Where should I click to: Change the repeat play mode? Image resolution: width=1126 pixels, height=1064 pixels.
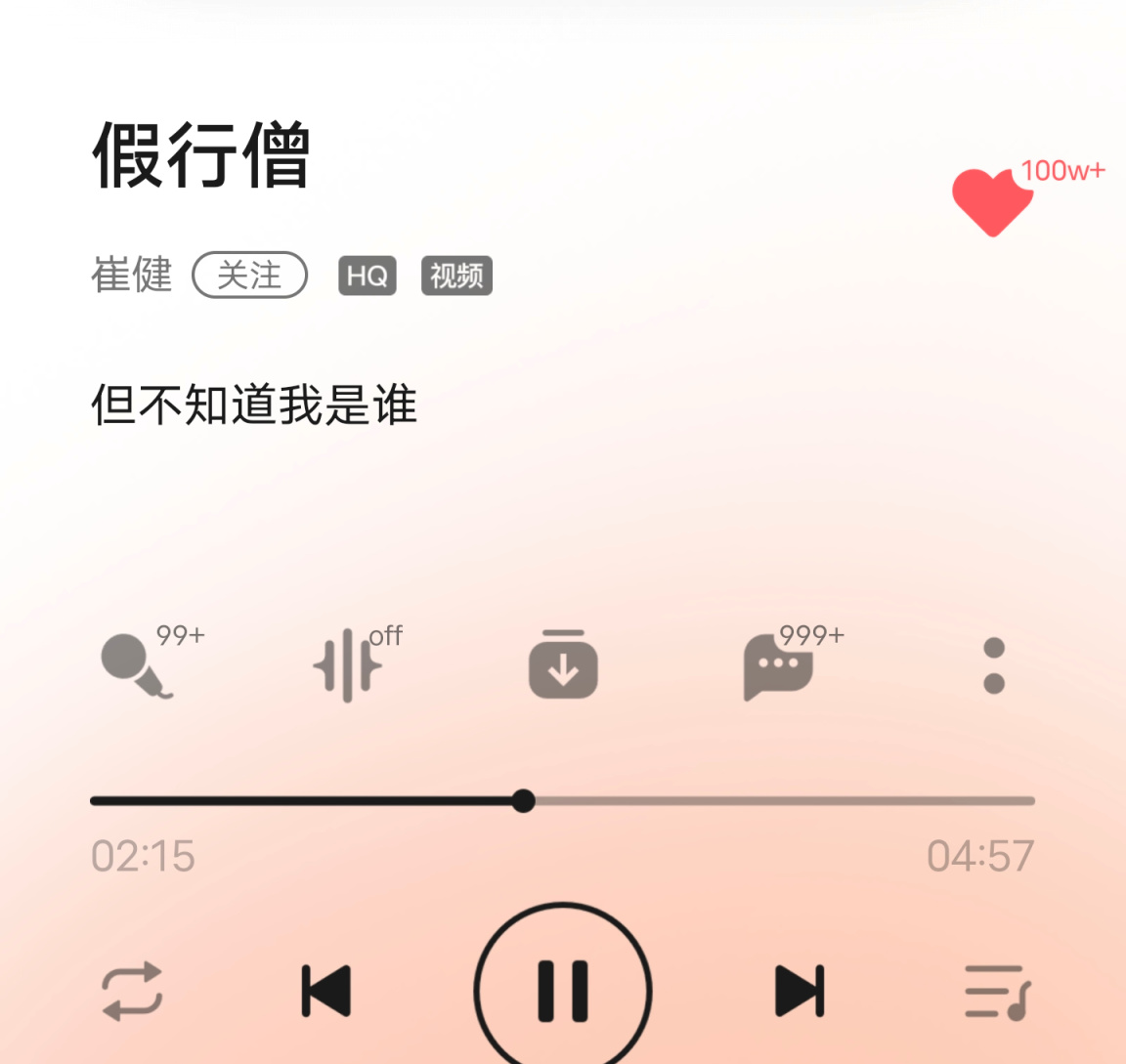[x=132, y=992]
